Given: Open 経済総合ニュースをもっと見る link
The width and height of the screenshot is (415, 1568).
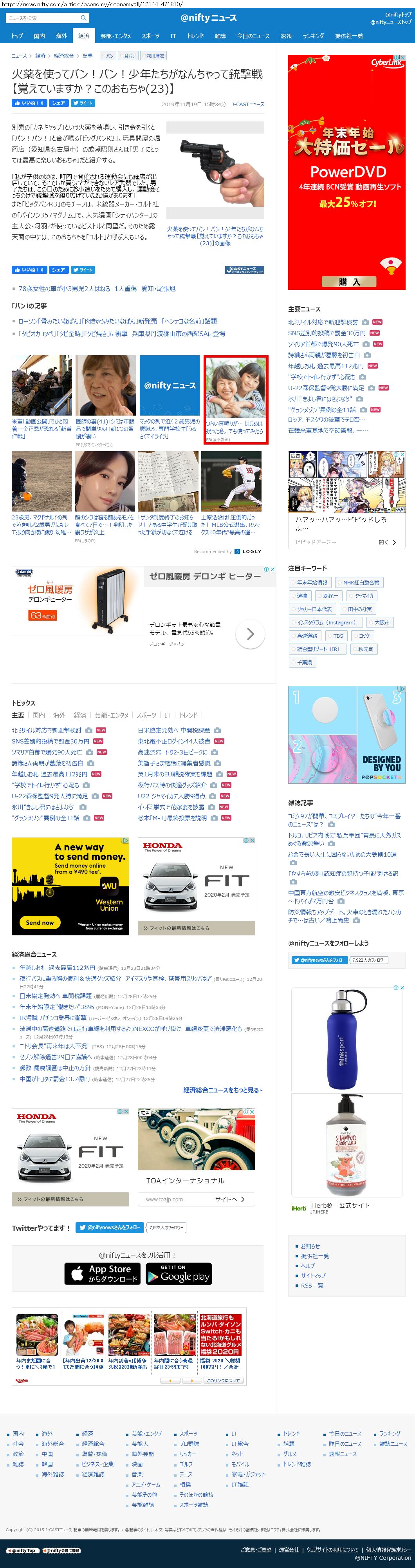Looking at the screenshot, I should [x=222, y=1090].
